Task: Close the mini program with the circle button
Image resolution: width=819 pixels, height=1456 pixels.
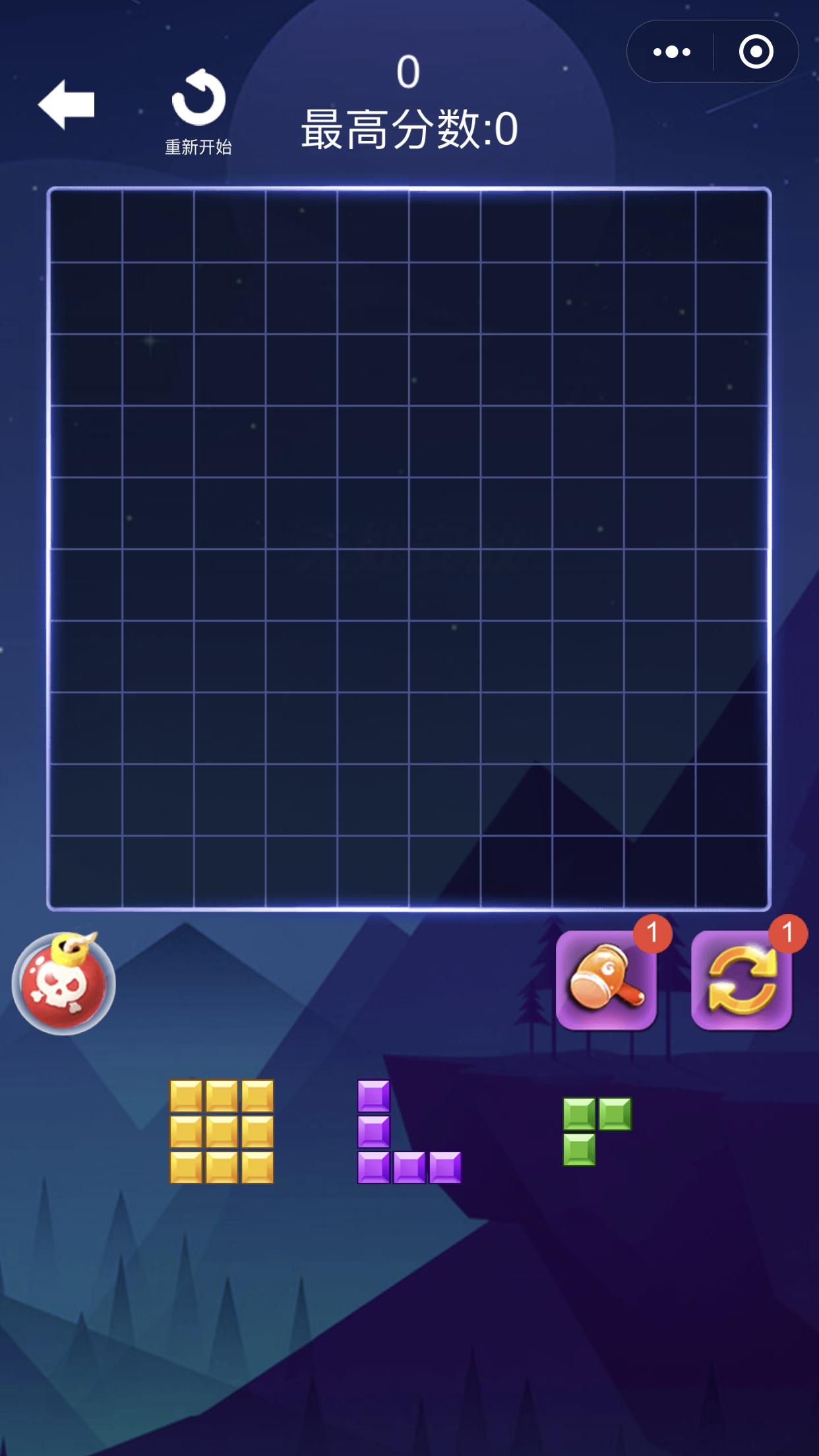Action: [x=756, y=51]
